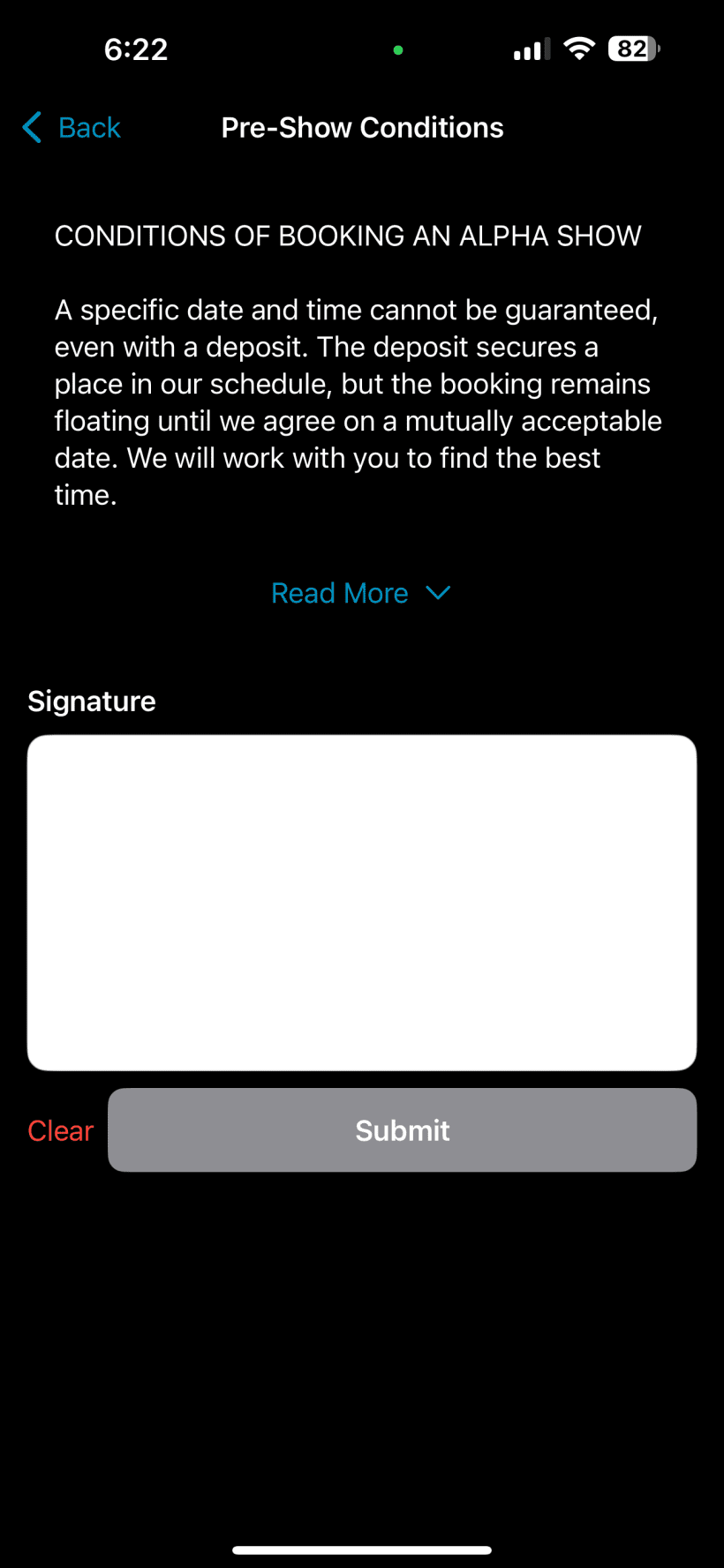Image resolution: width=724 pixels, height=1568 pixels.
Task: Submit the signed conditions
Action: tap(402, 1130)
